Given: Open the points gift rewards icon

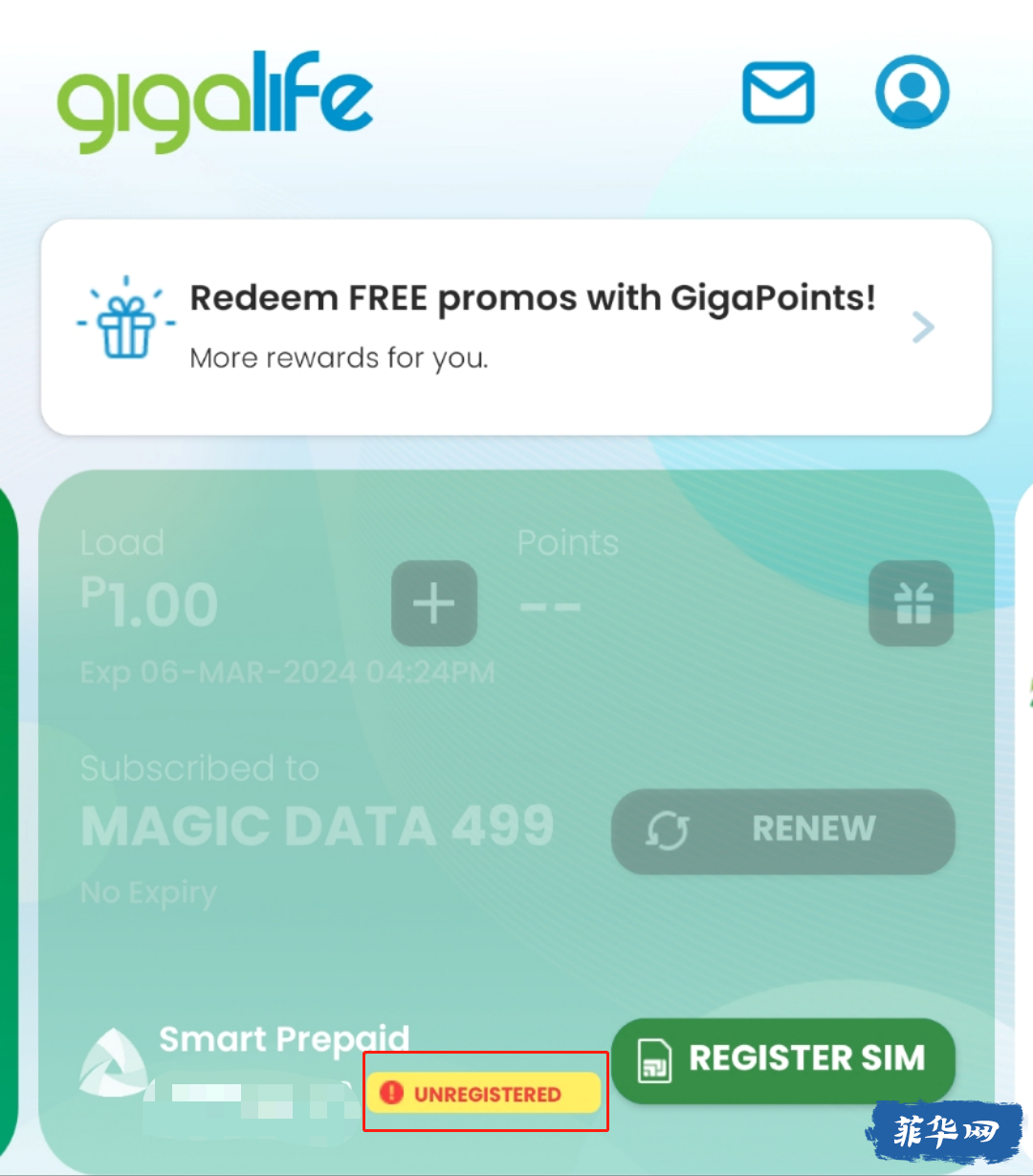Looking at the screenshot, I should tap(911, 603).
